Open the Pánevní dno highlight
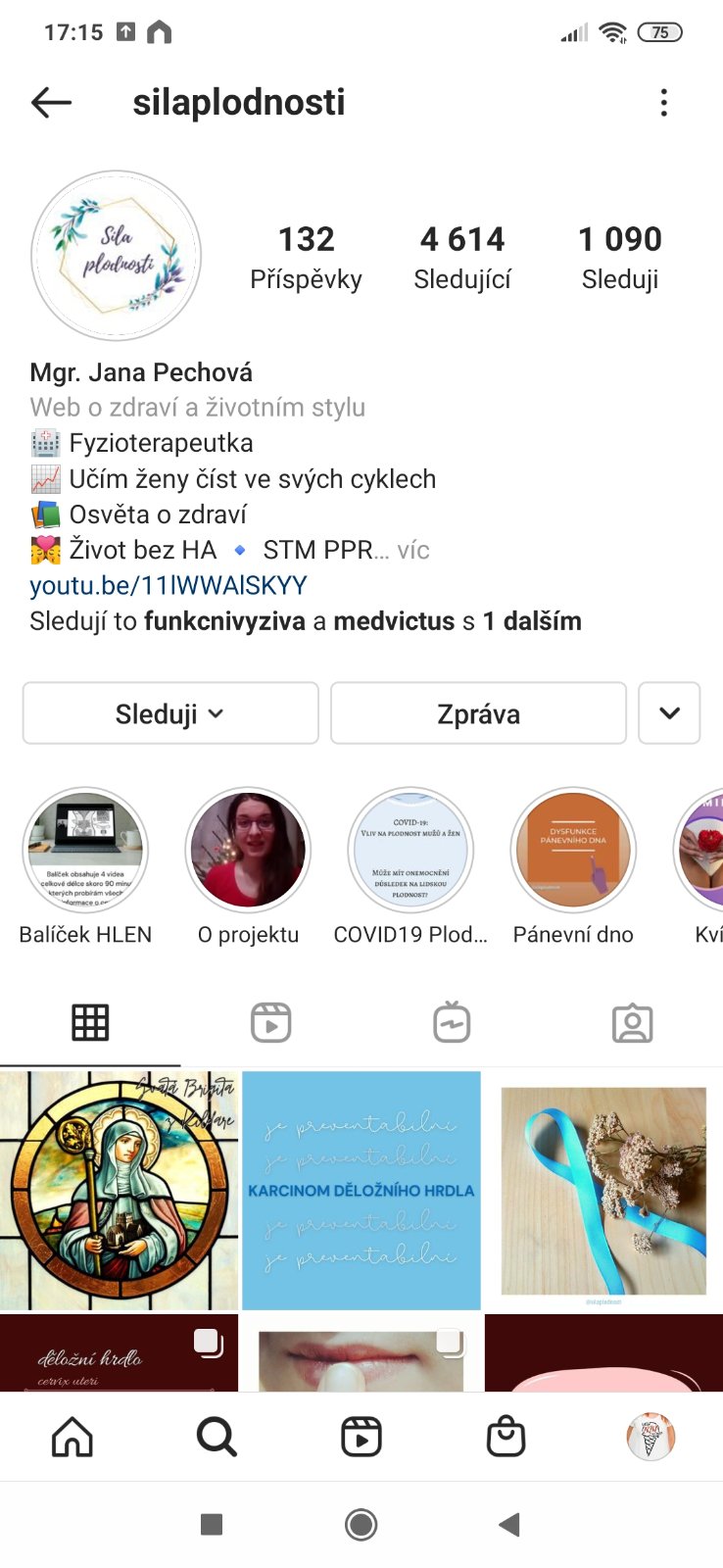 point(573,851)
